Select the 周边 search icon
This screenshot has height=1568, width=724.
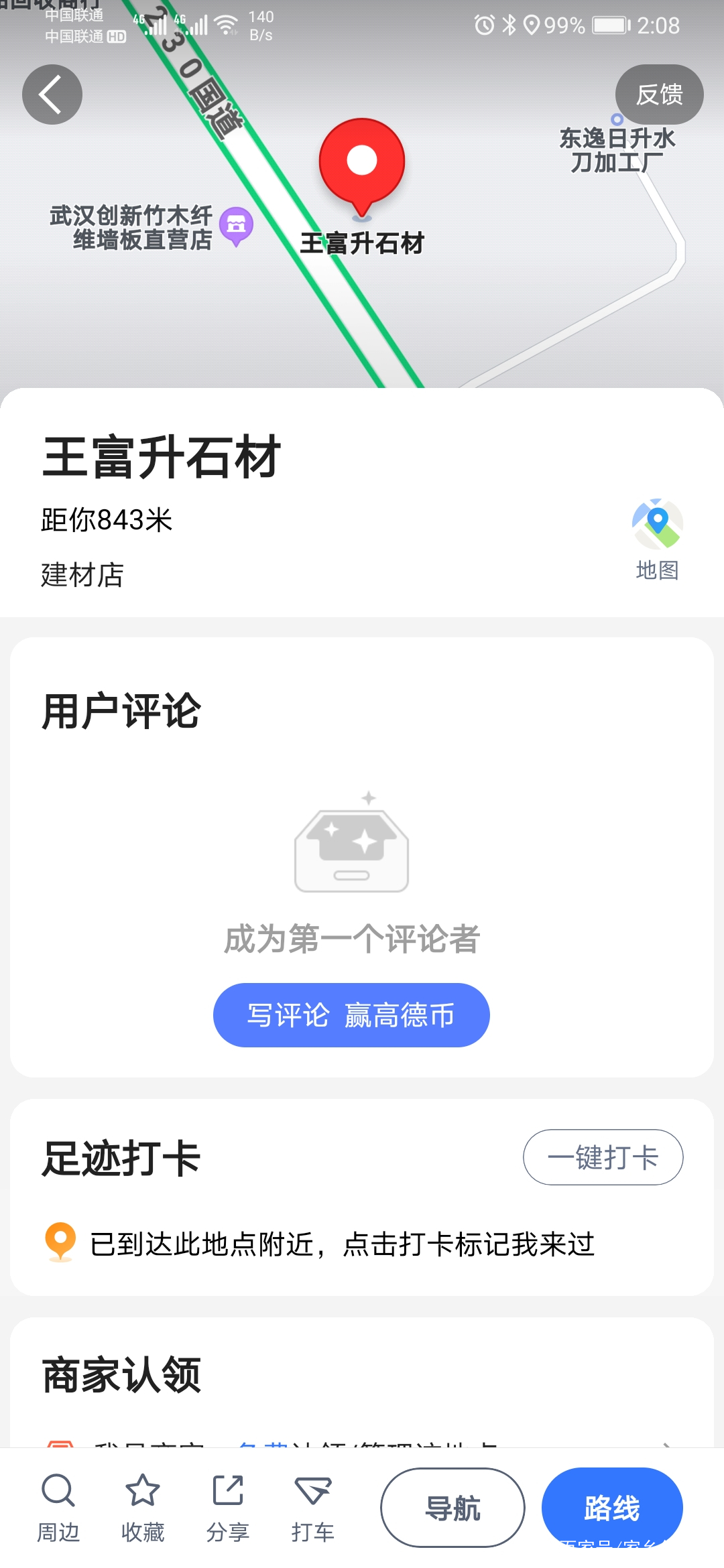(x=58, y=1501)
